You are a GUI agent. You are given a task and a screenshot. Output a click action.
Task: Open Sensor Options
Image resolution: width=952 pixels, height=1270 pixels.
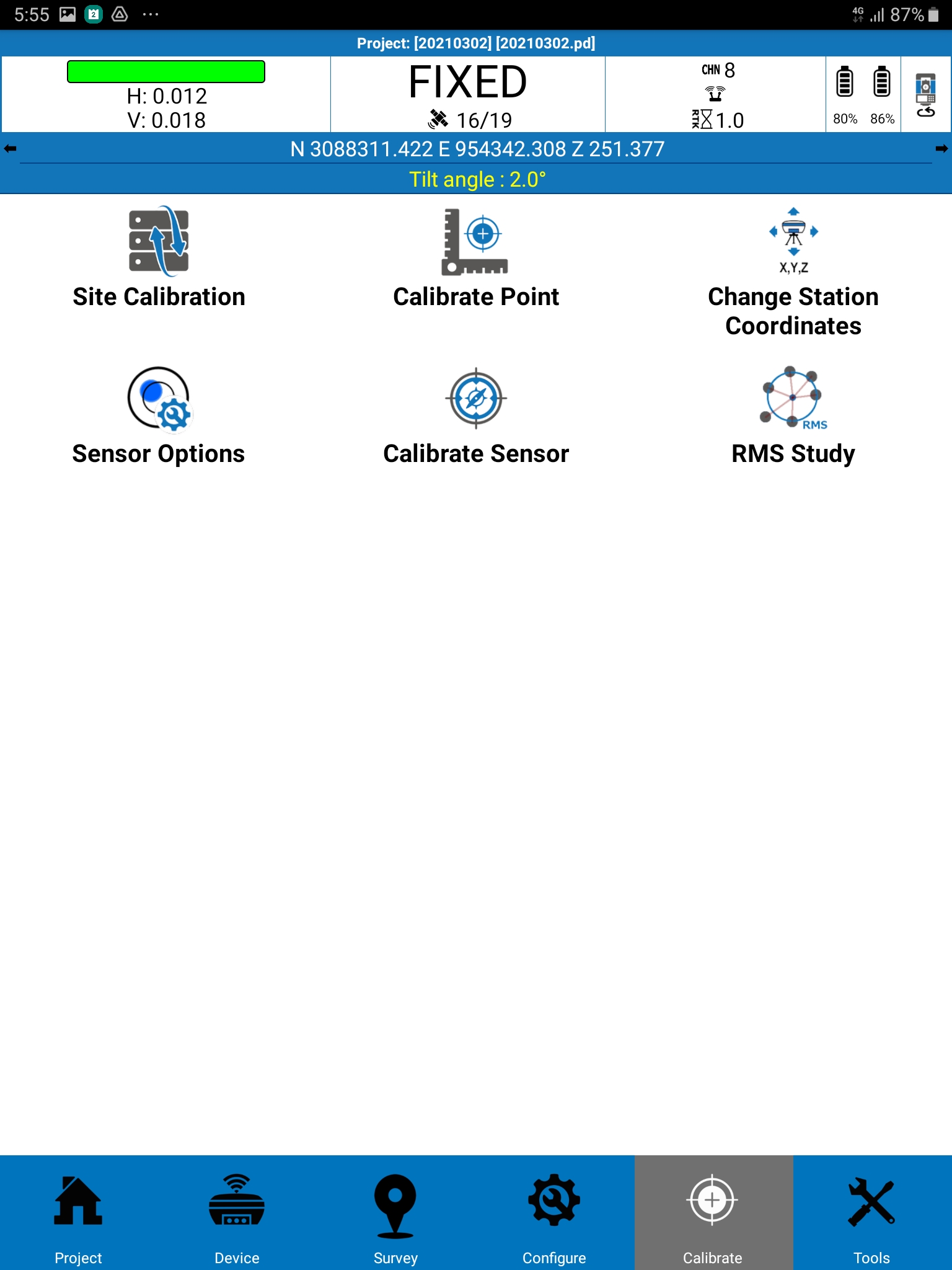(159, 414)
